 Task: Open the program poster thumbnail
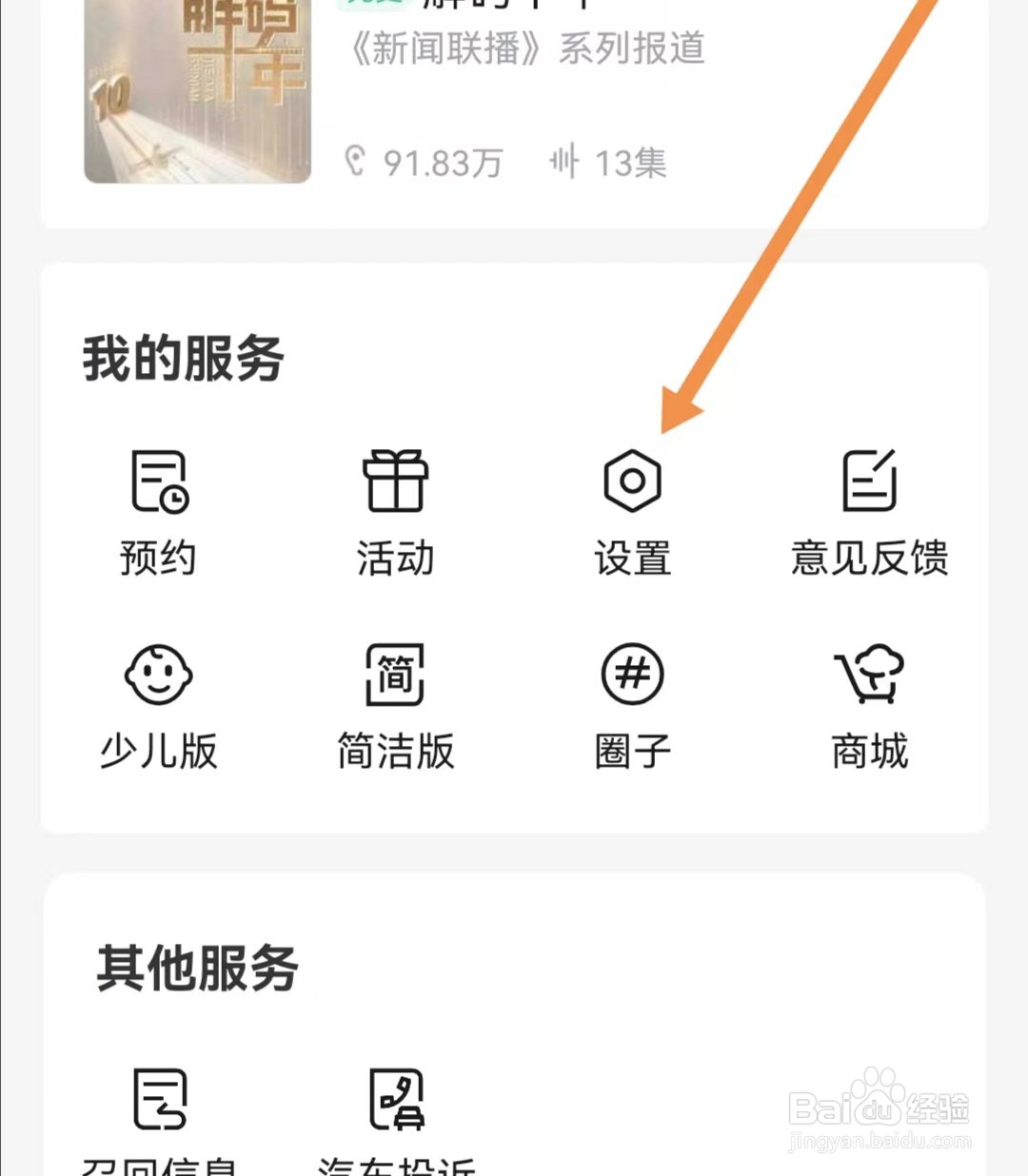click(196, 90)
